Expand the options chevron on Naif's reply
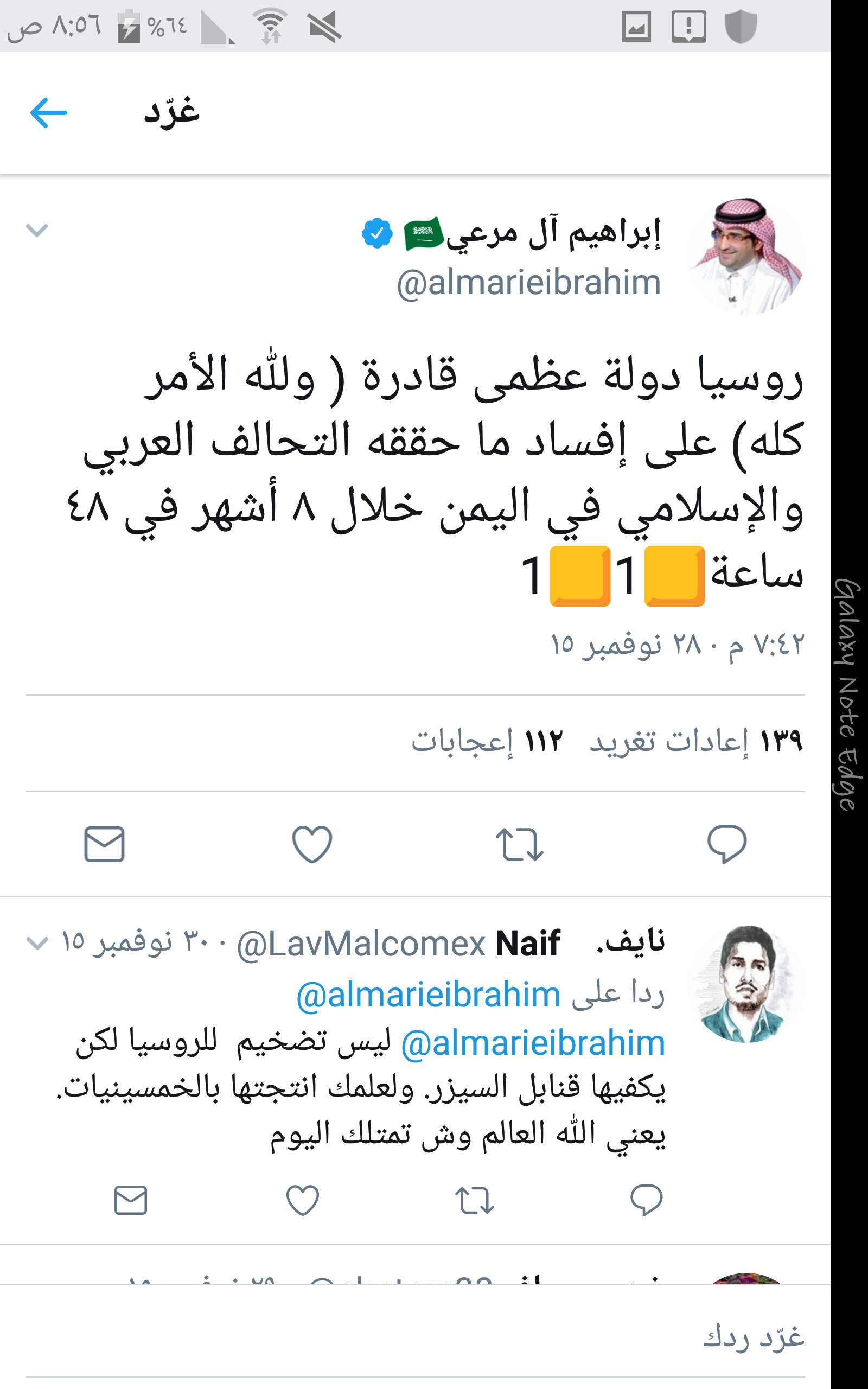The width and height of the screenshot is (868, 1389). (x=37, y=943)
